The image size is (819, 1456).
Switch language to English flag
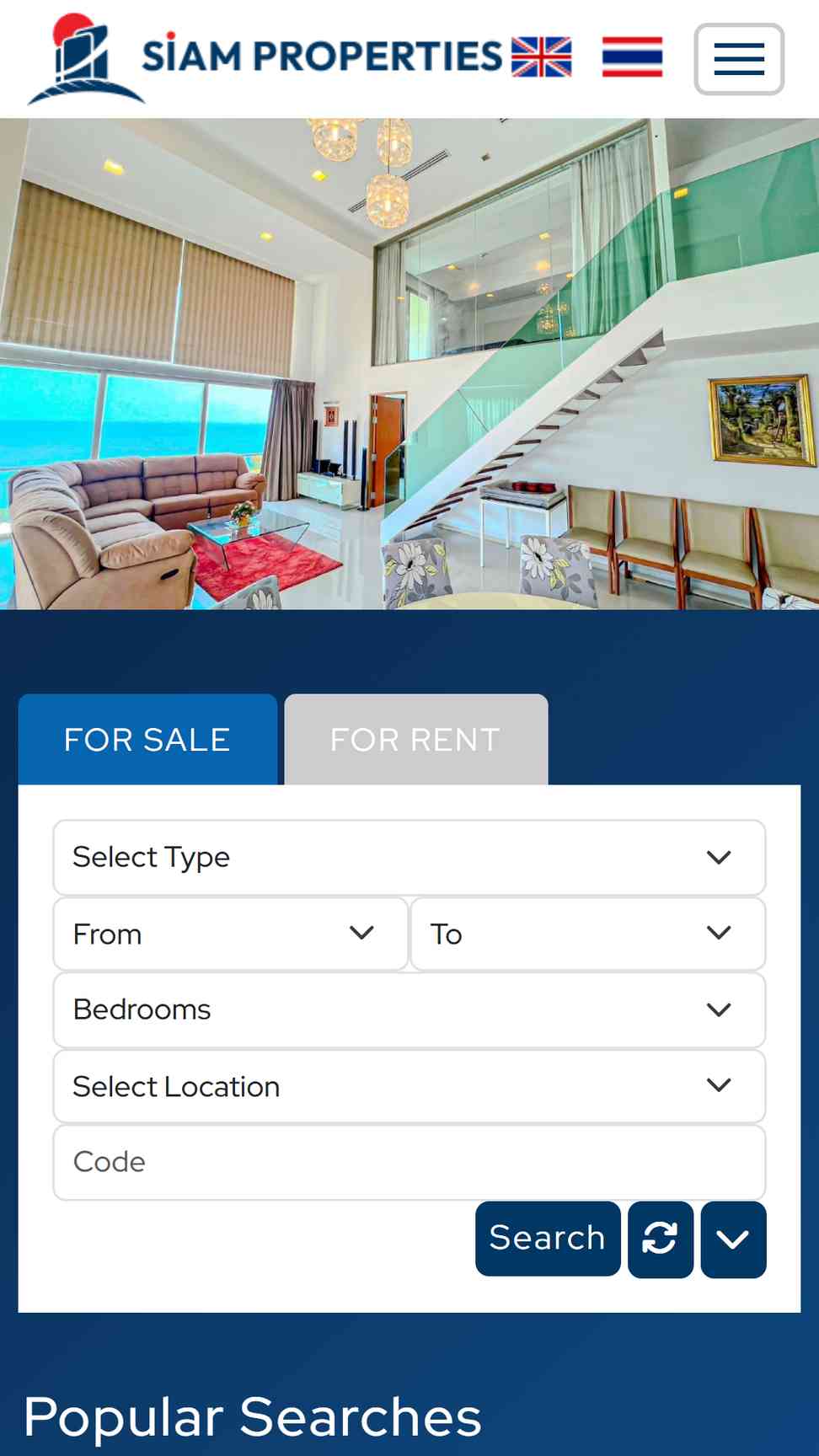542,57
